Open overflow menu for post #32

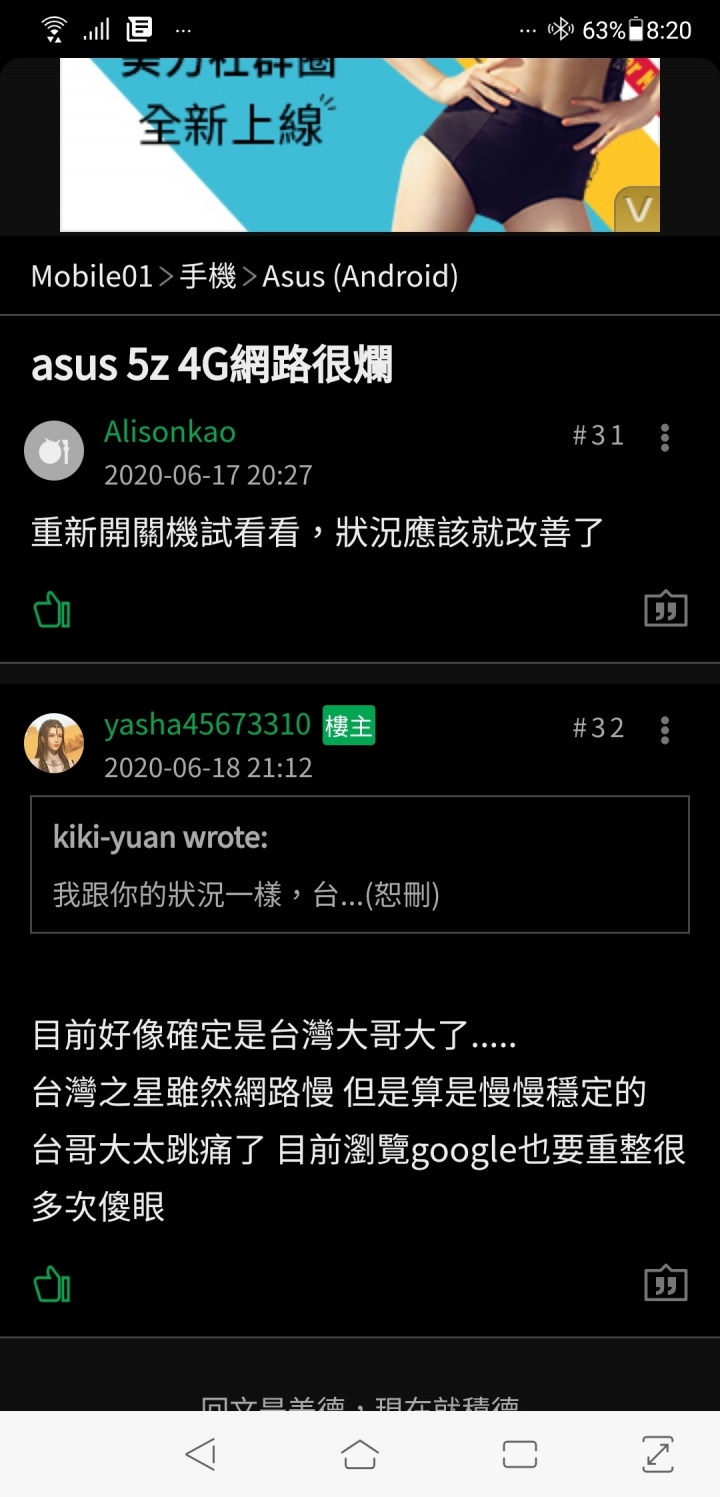pos(665,730)
